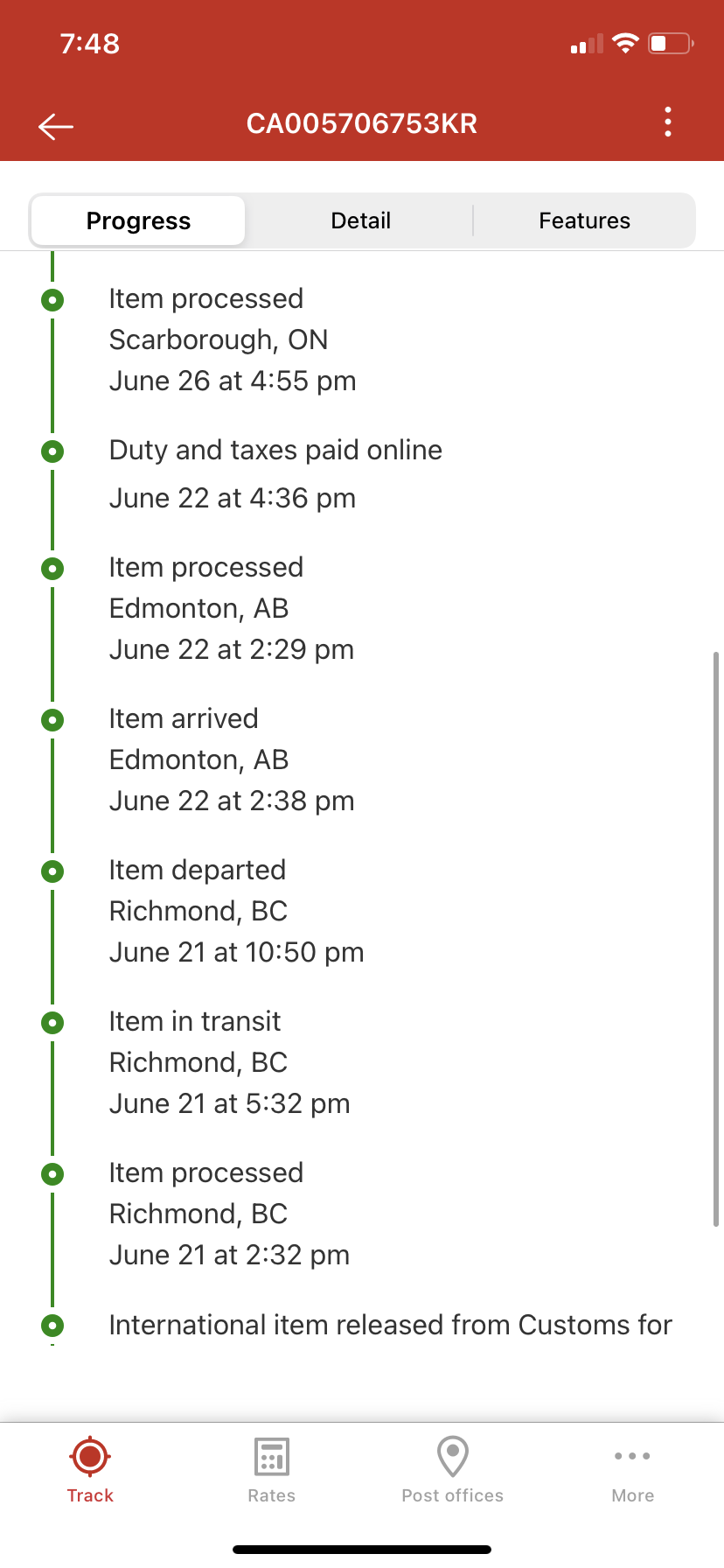The width and height of the screenshot is (724, 1568).
Task: Go back using the arrow icon
Action: [56, 125]
